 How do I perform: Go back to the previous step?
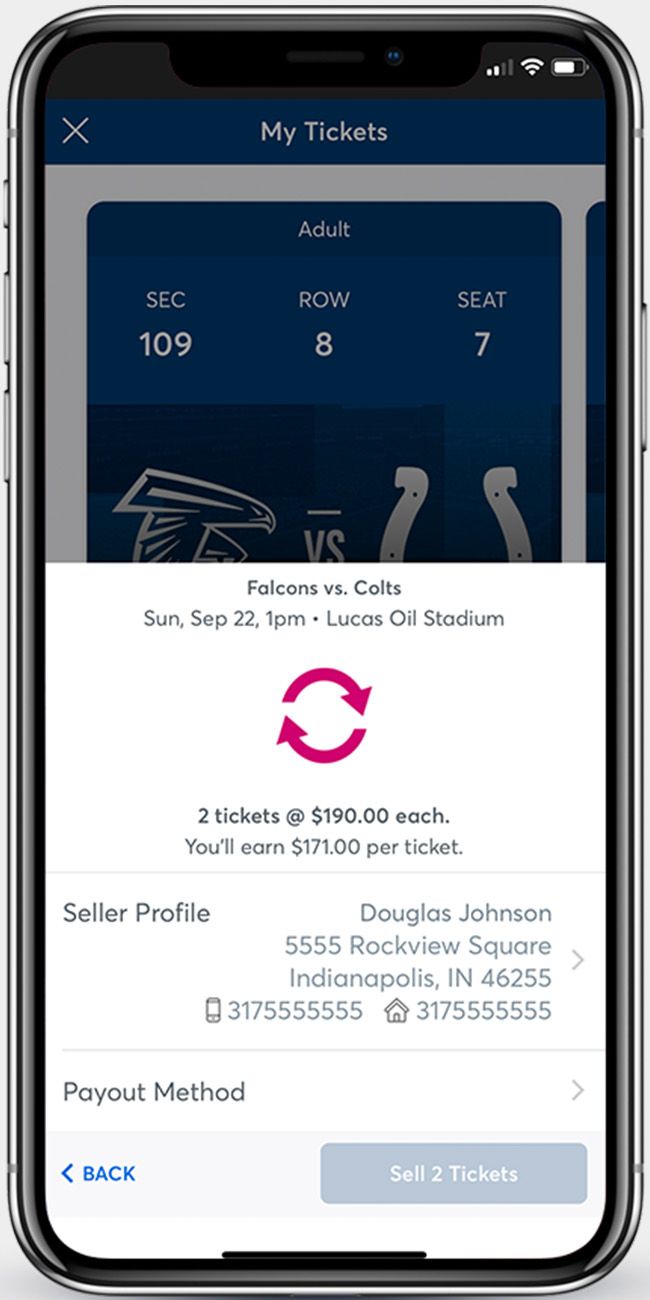99,1173
